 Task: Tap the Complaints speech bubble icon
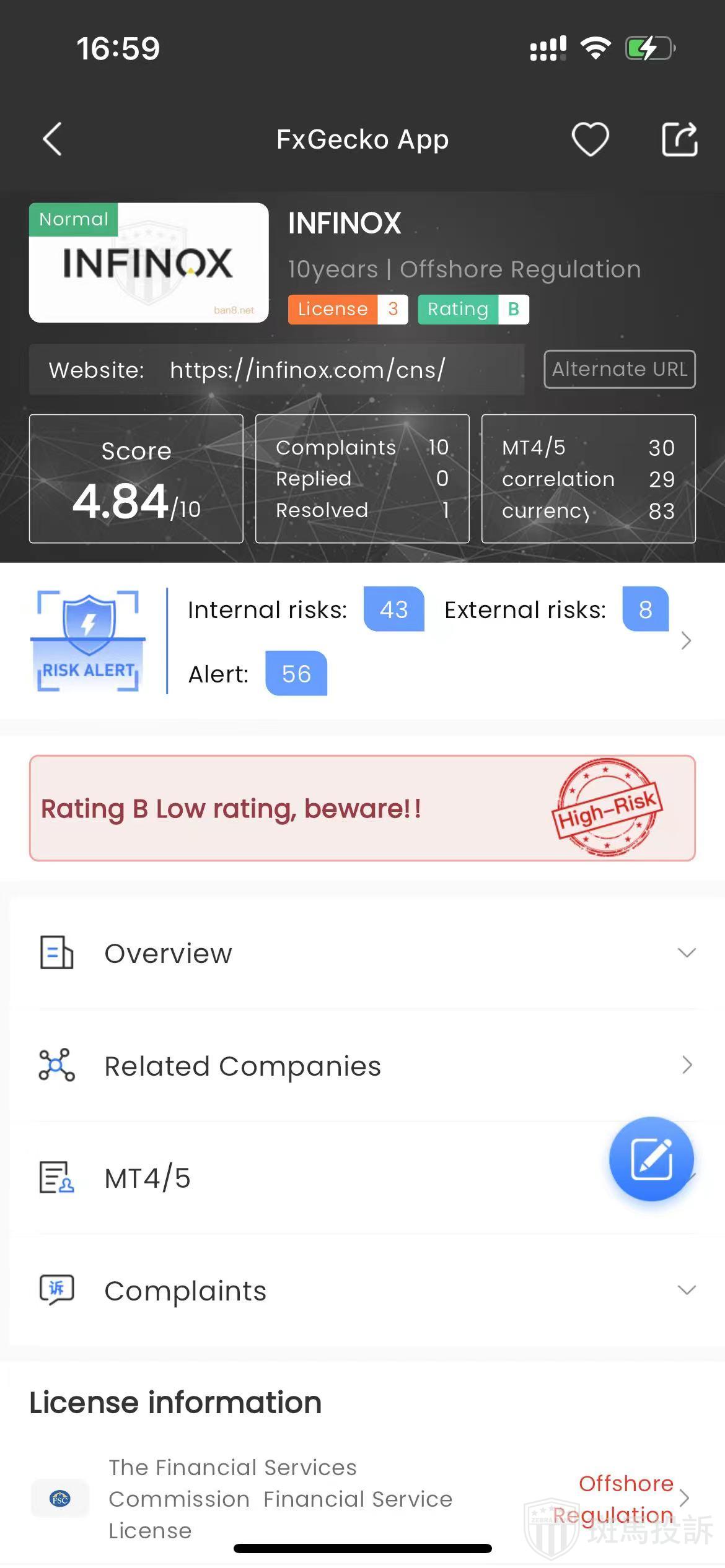point(57,1290)
